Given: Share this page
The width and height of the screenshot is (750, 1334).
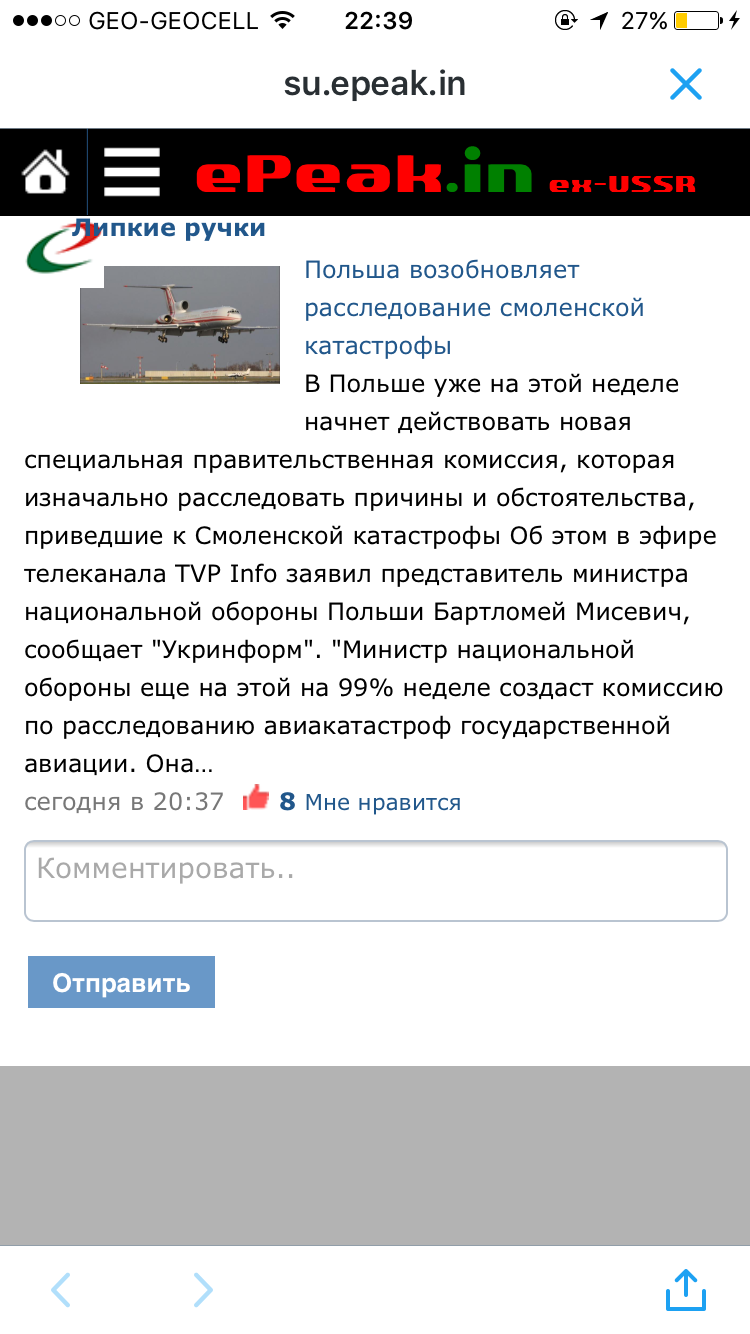Looking at the screenshot, I should point(686,1288).
